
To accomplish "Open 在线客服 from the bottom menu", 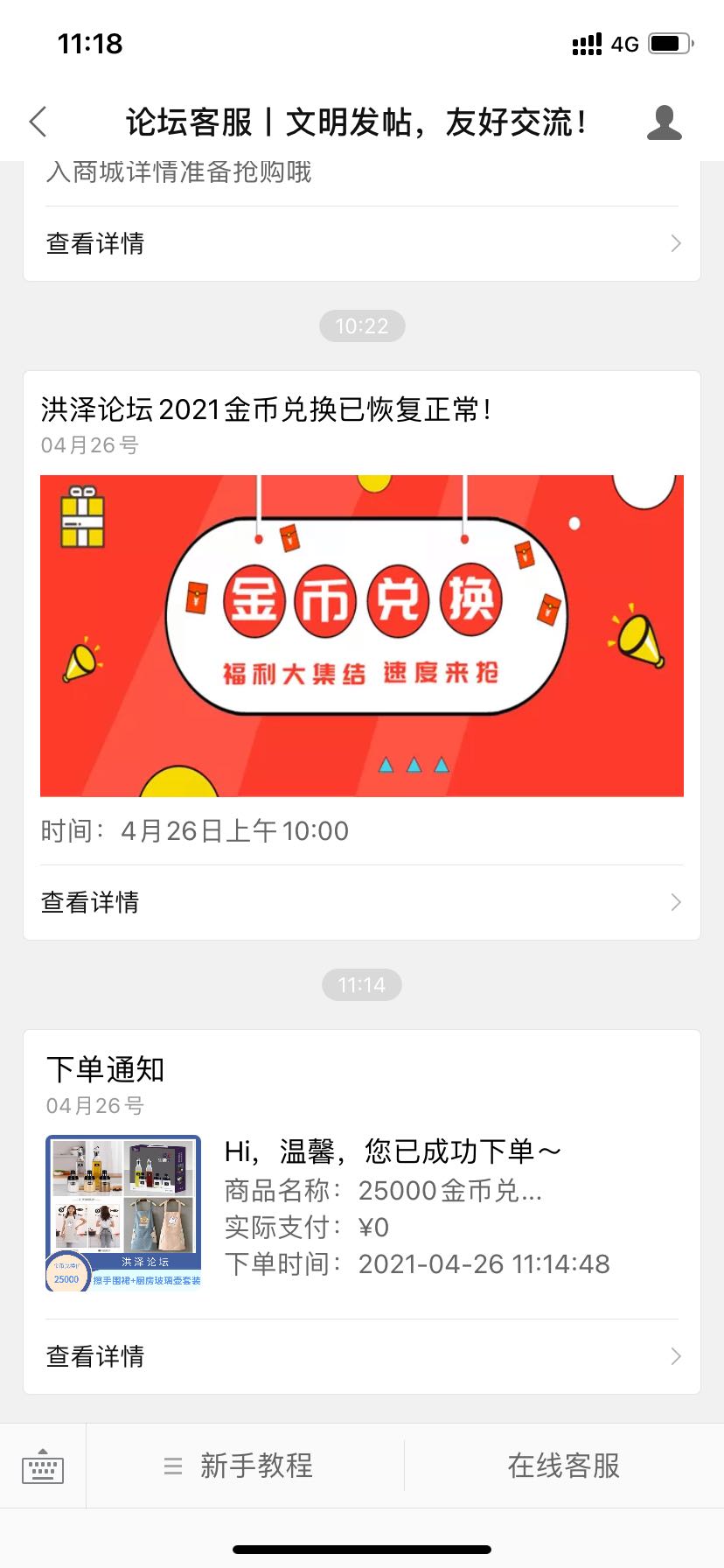I will [x=564, y=1466].
